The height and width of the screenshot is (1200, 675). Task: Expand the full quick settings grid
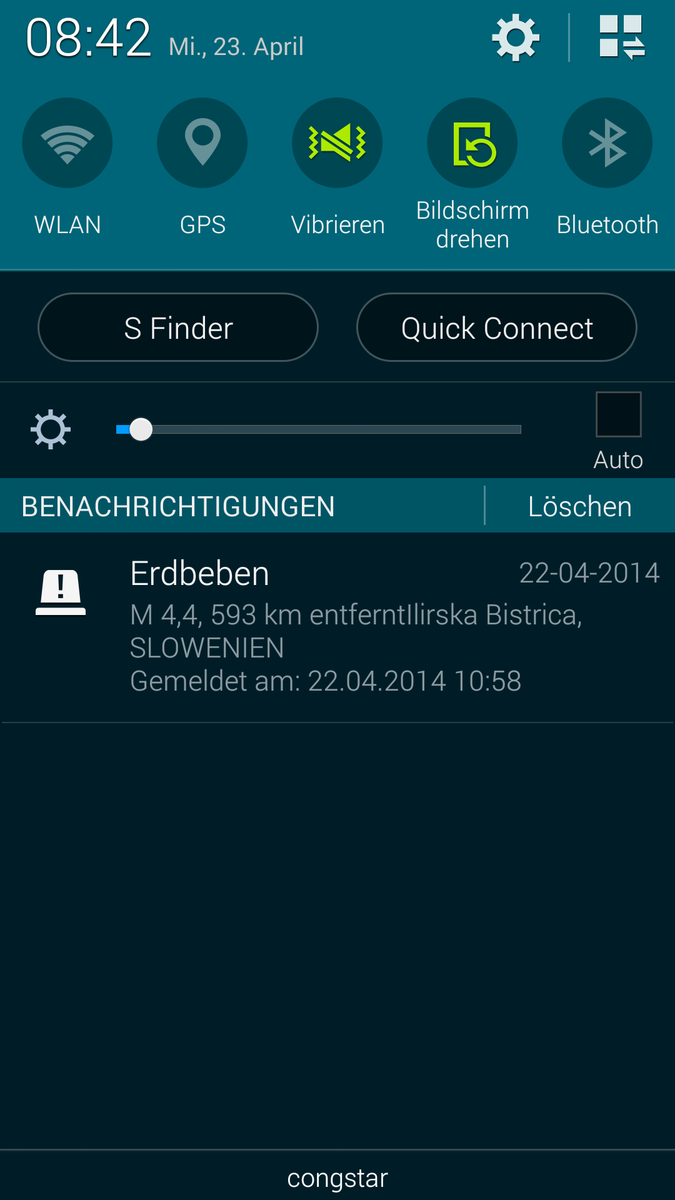pyautogui.click(x=621, y=38)
